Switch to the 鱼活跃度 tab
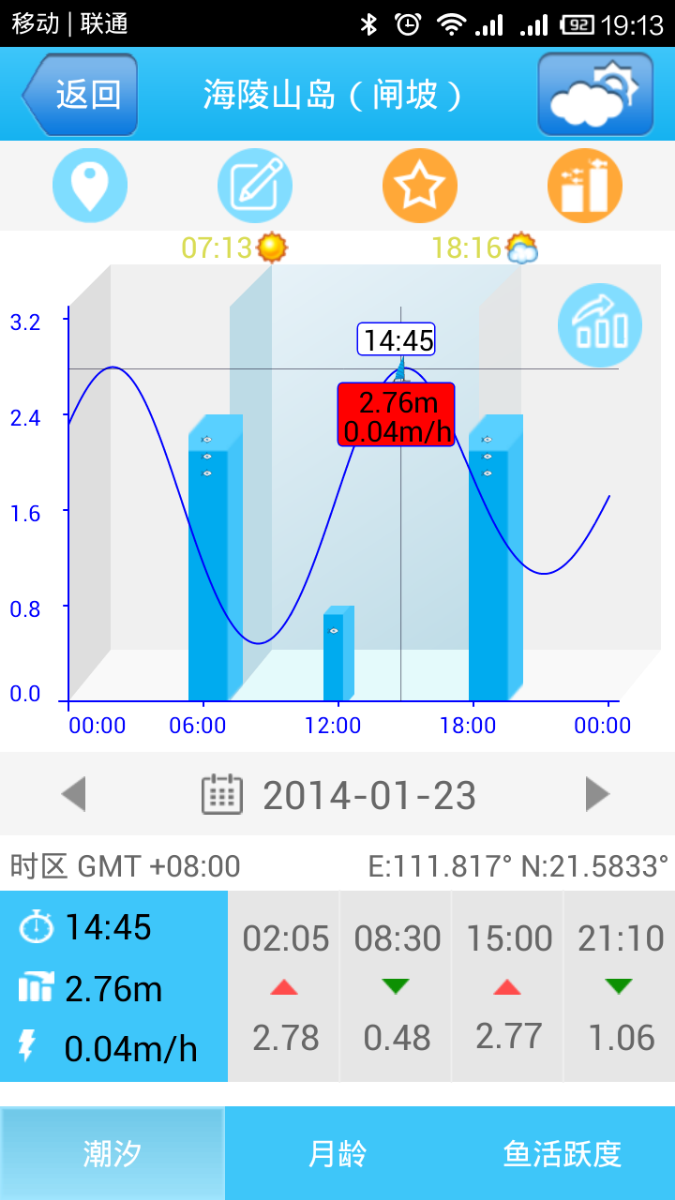 coord(562,1154)
